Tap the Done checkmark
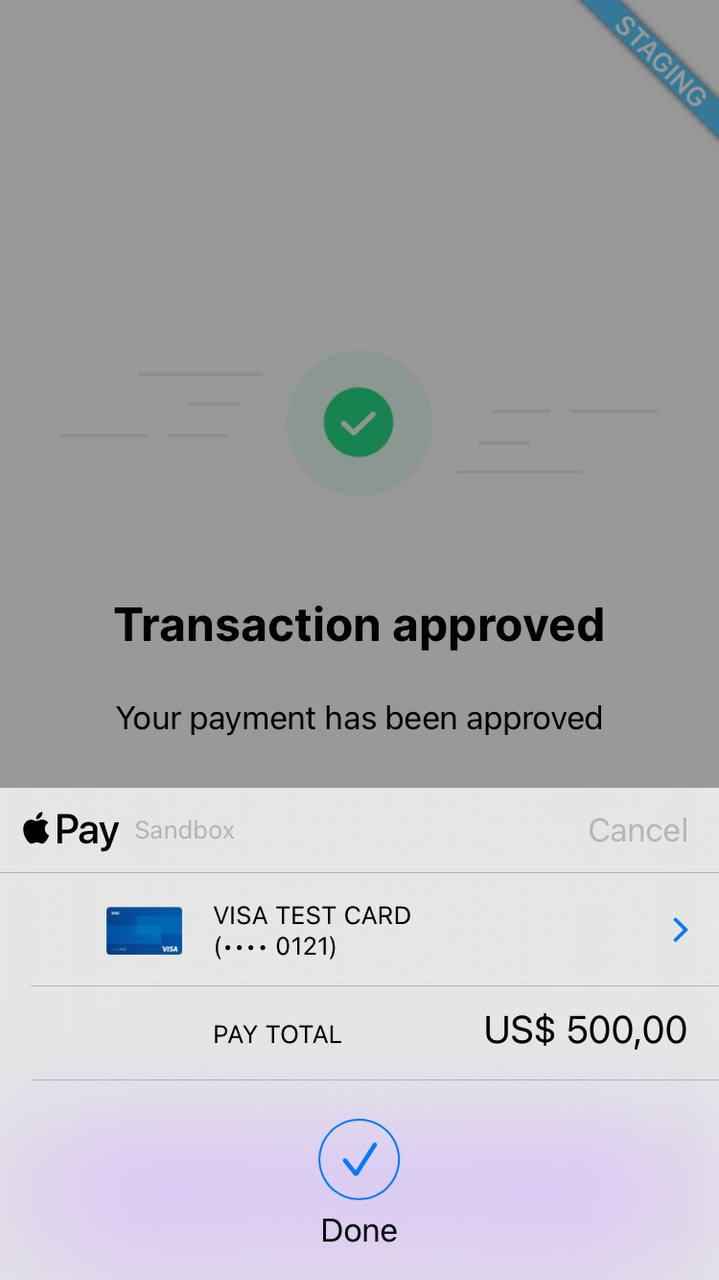 click(x=359, y=1159)
